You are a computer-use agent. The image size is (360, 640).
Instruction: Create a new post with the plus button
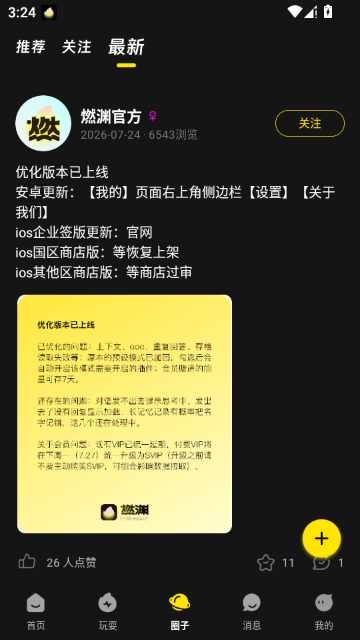click(322, 538)
